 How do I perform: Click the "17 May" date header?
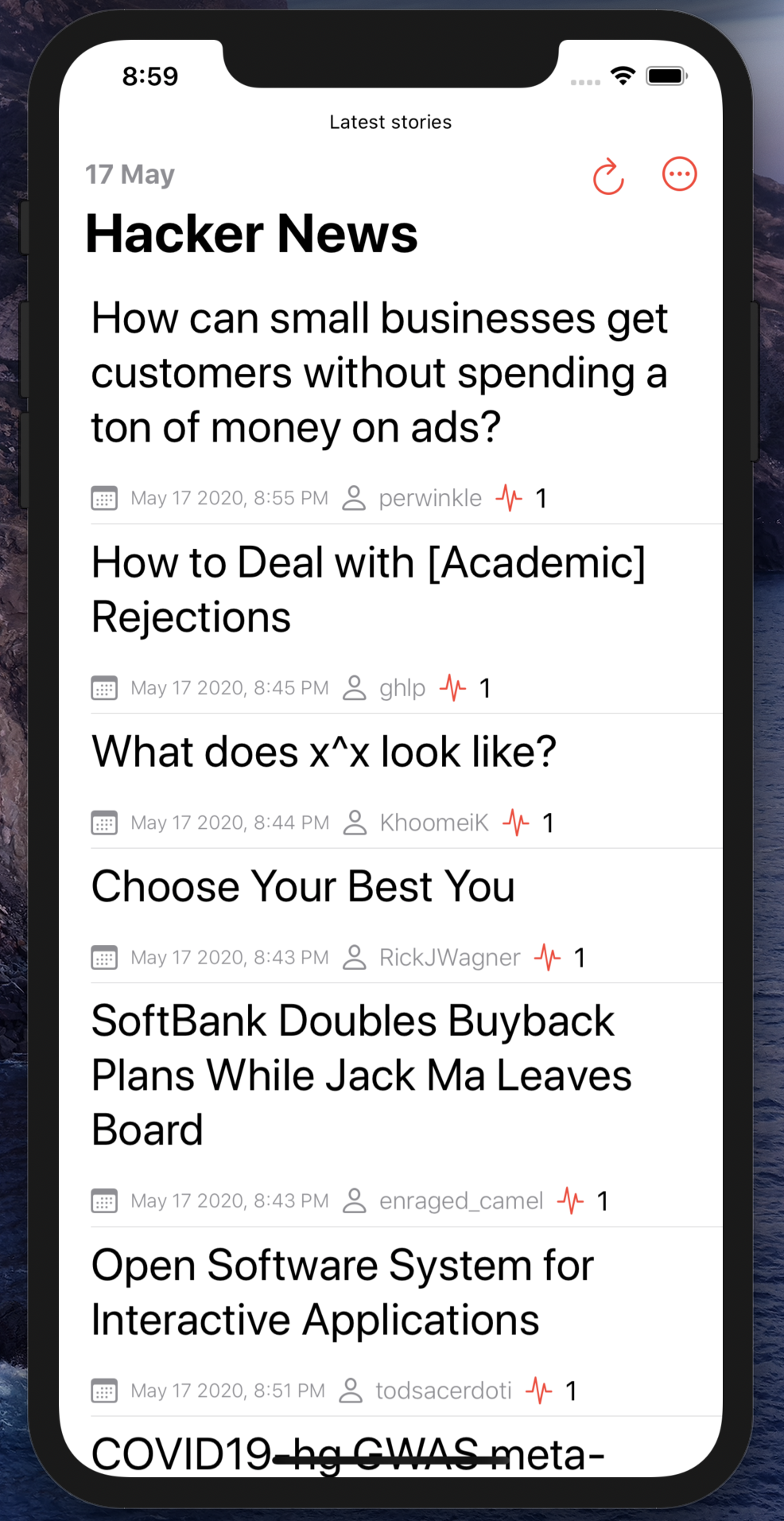[x=130, y=174]
